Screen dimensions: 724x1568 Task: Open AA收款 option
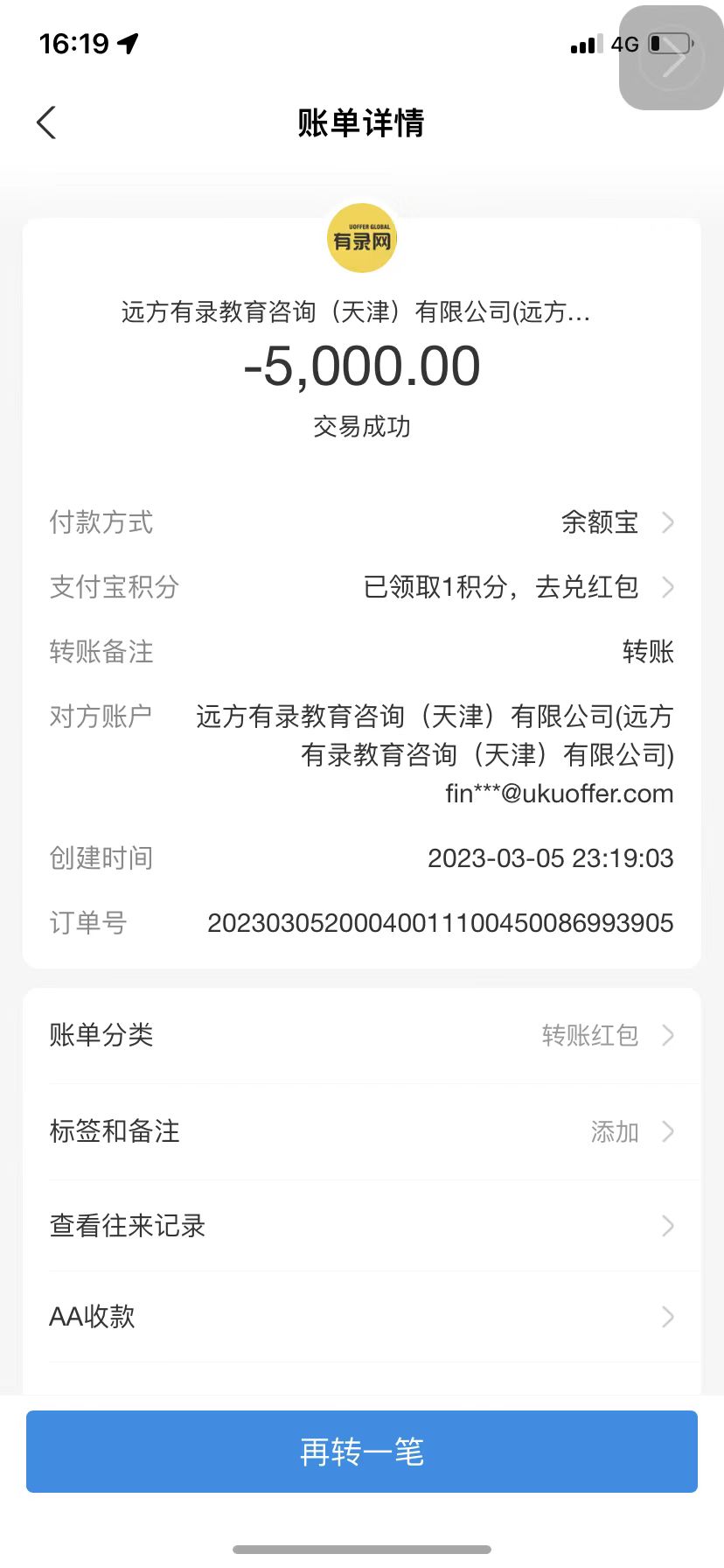click(362, 1317)
